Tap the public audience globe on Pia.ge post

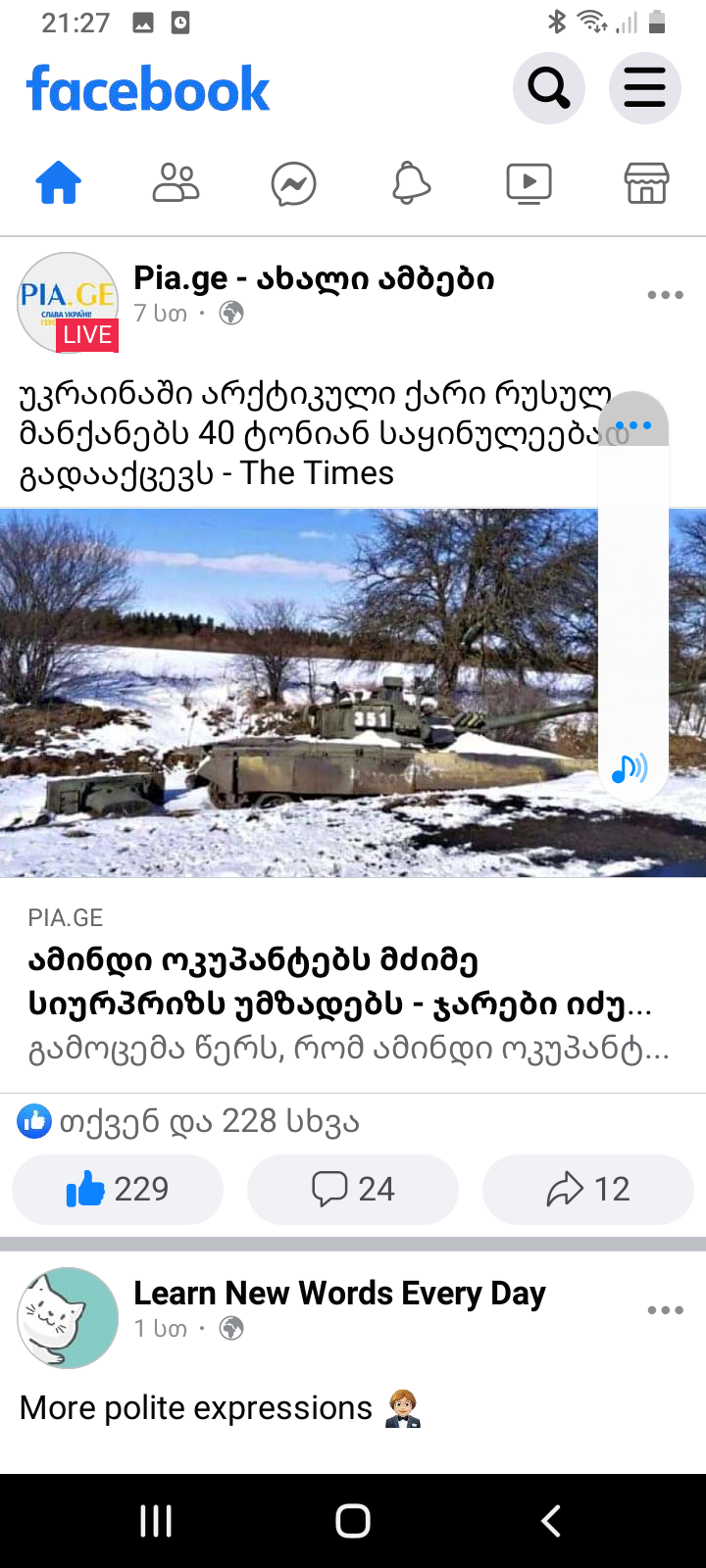pos(231,314)
